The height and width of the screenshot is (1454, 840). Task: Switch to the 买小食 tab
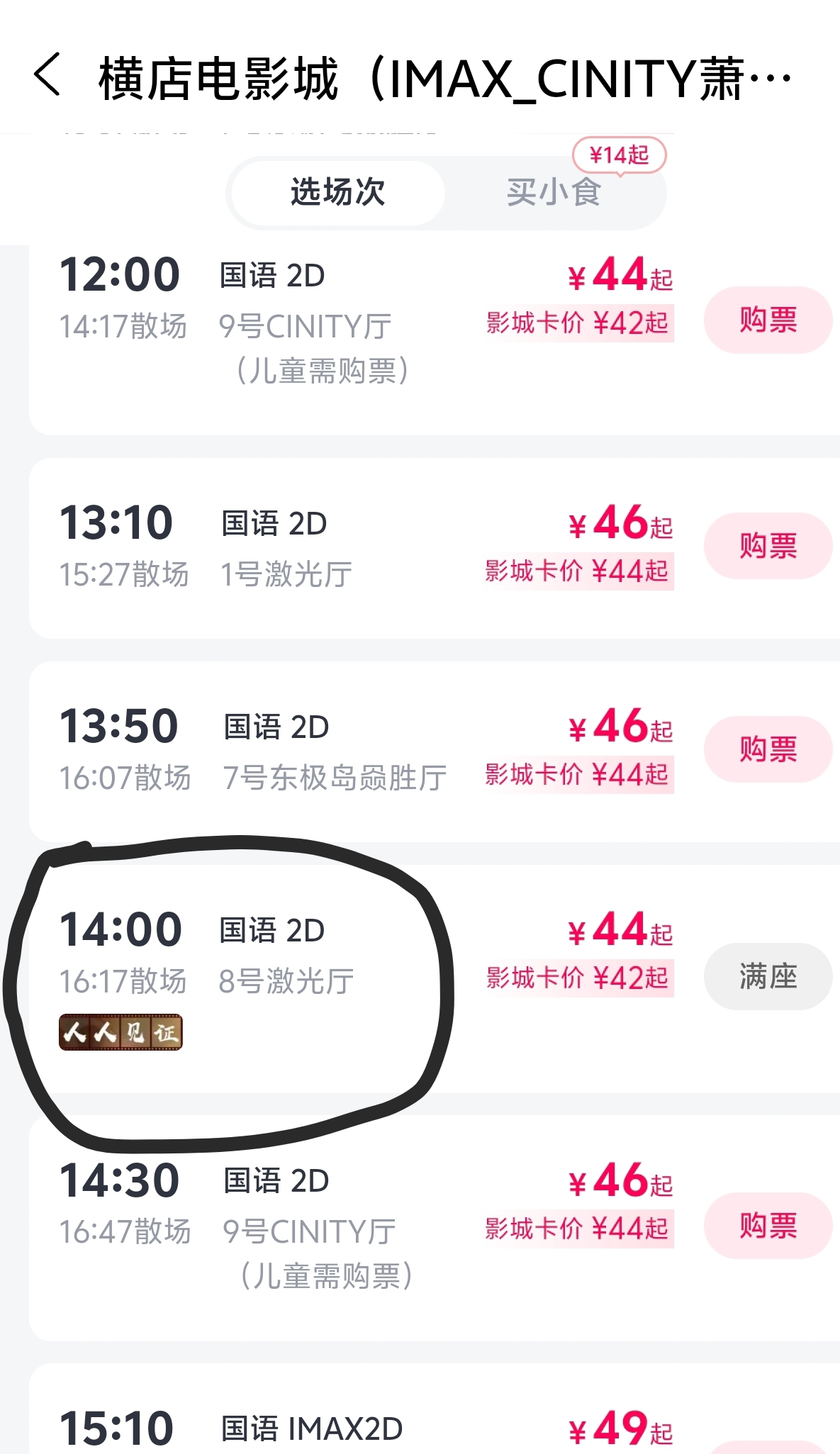(554, 193)
